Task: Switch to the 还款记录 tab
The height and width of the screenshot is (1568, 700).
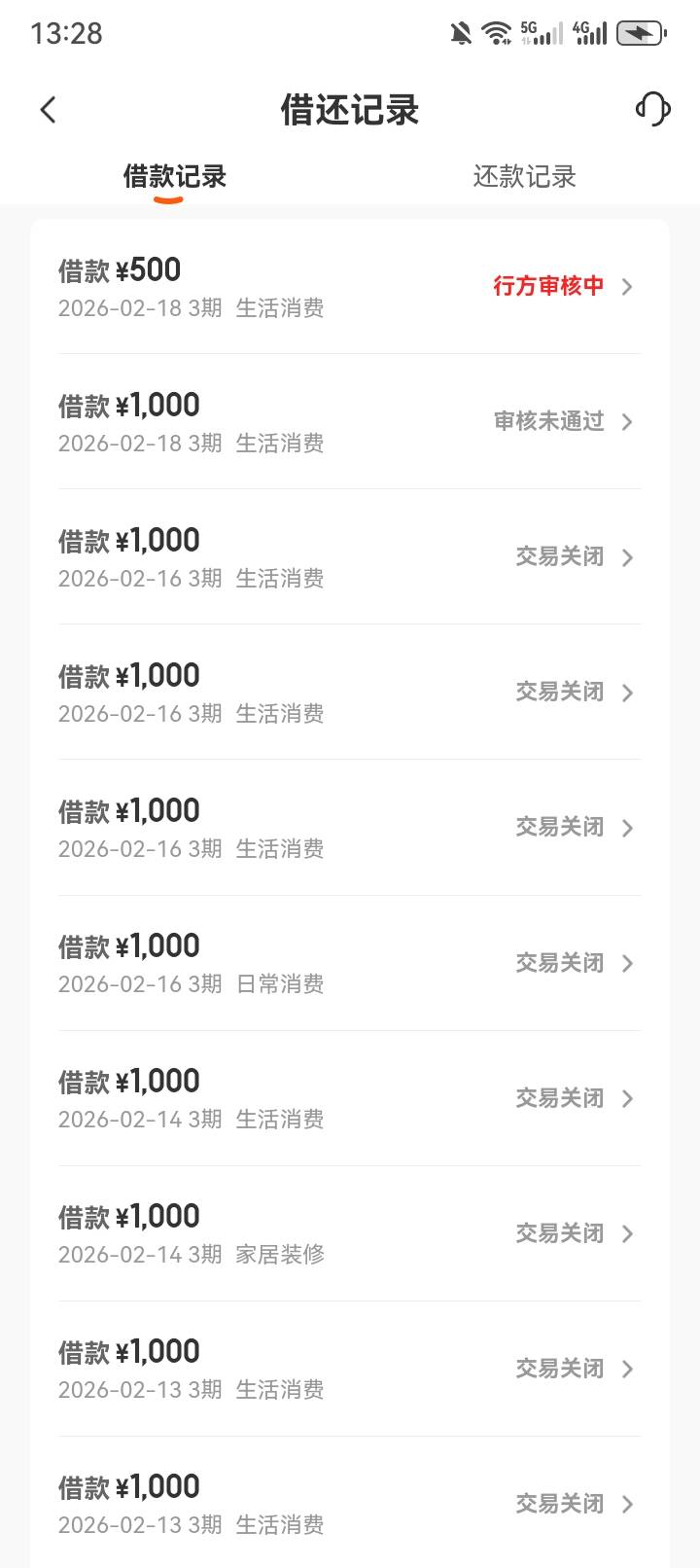Action: pos(524,177)
